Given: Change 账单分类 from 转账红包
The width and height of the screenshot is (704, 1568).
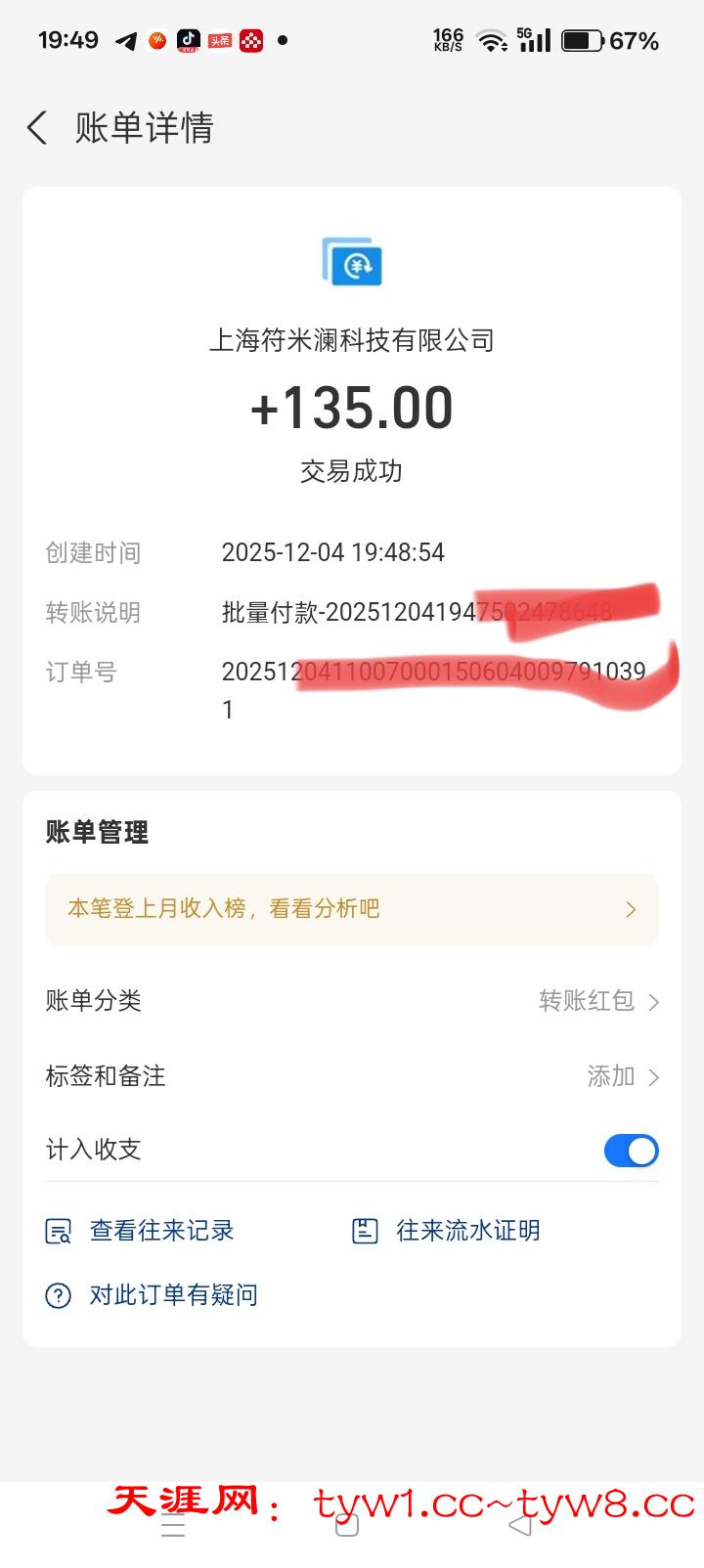Looking at the screenshot, I should click(598, 1001).
